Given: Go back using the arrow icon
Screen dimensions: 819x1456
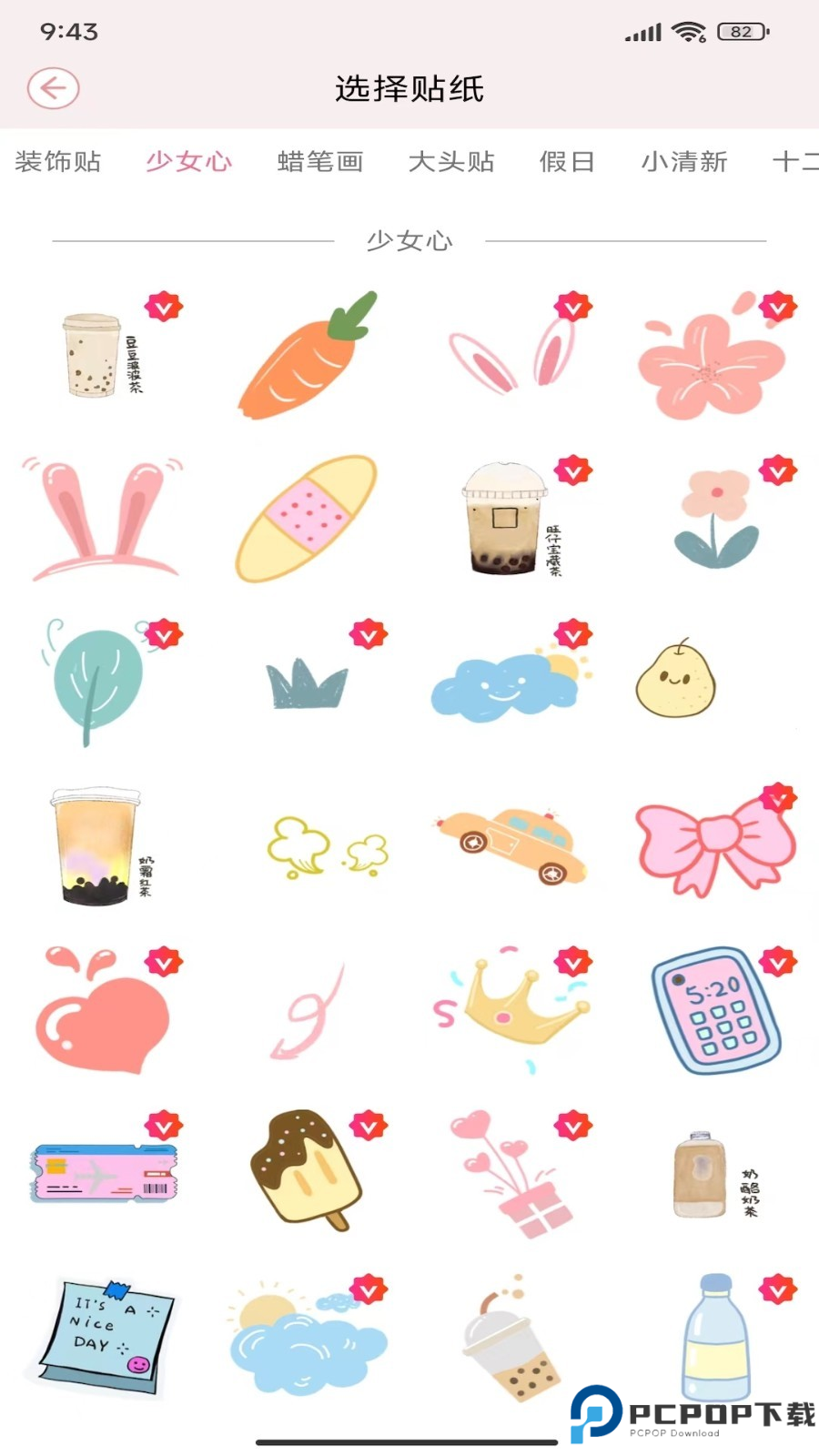Looking at the screenshot, I should coord(53,88).
